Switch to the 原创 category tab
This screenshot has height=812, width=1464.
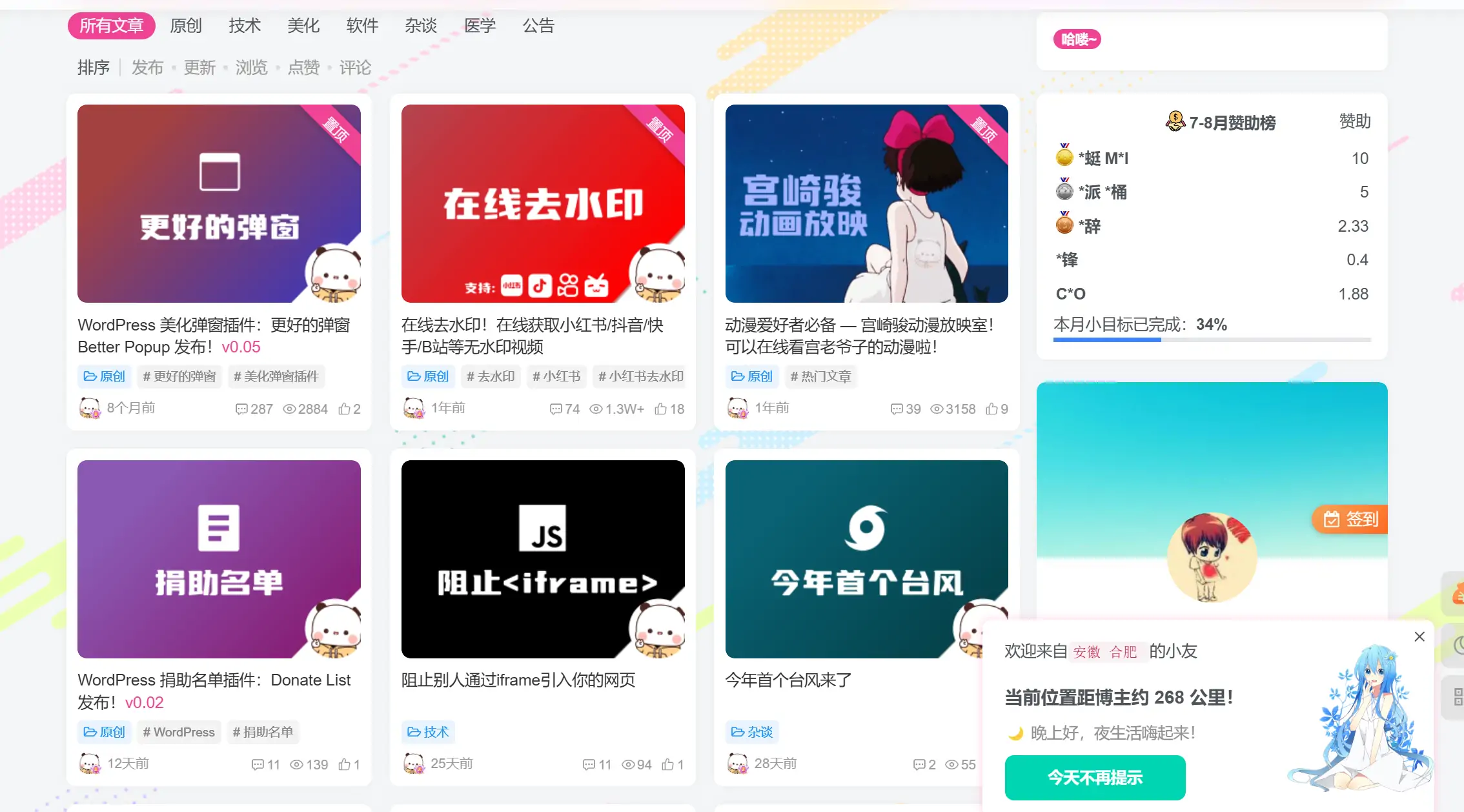[186, 26]
